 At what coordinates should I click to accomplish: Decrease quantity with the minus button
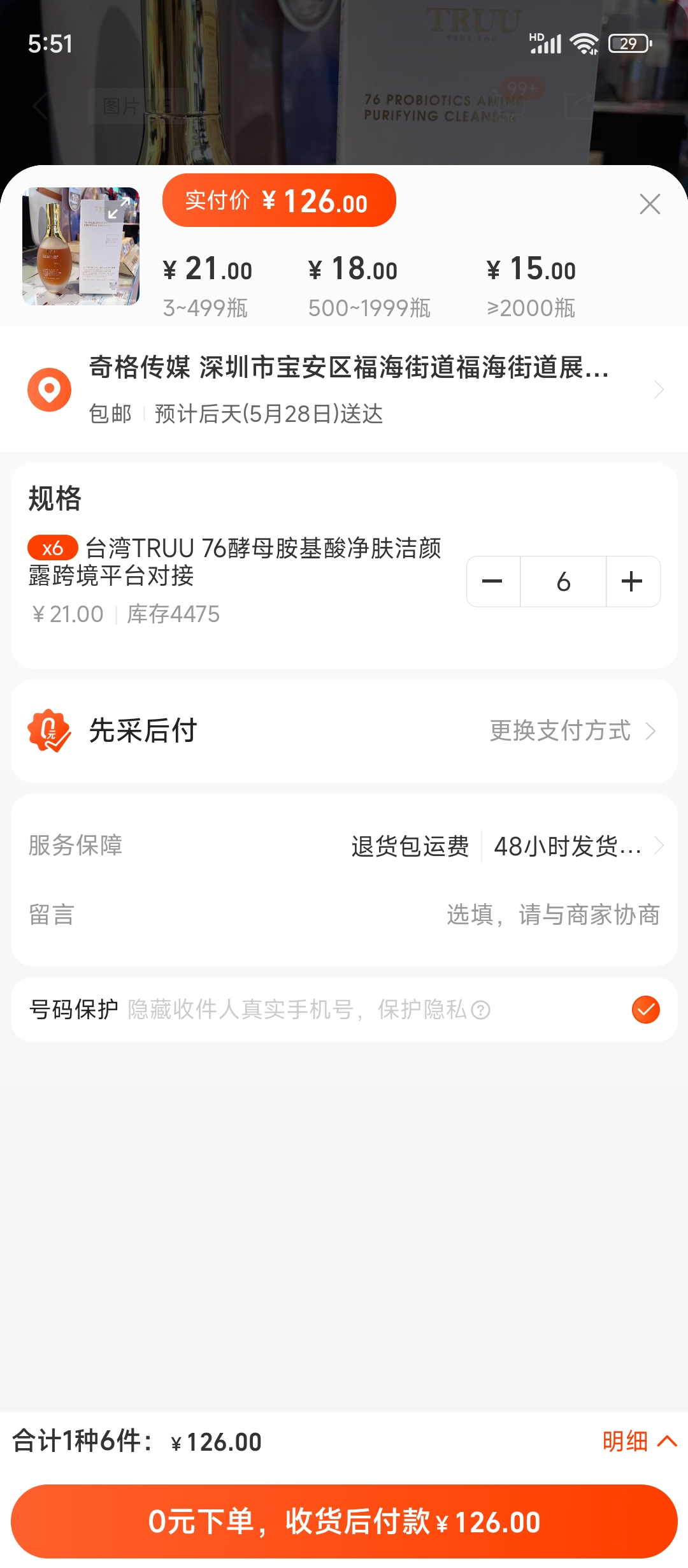(492, 581)
